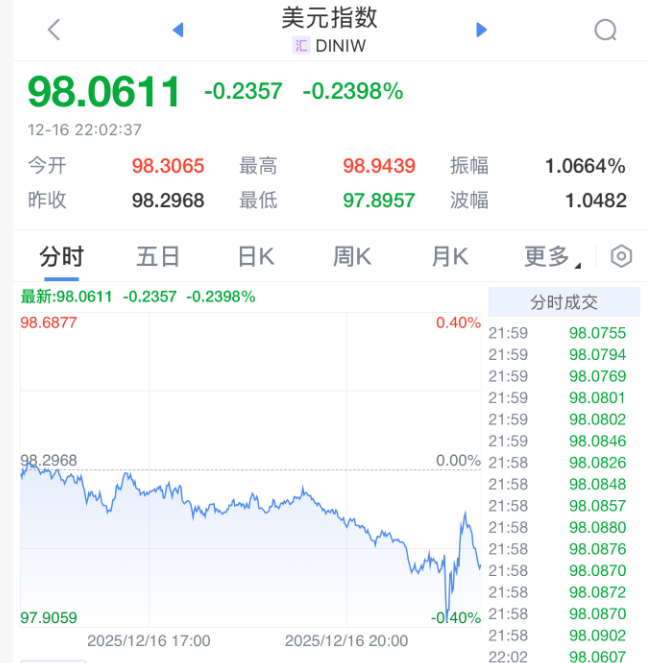Image resolution: width=647 pixels, height=663 pixels.
Task: Go back using the top-left arrow
Action: (54, 30)
